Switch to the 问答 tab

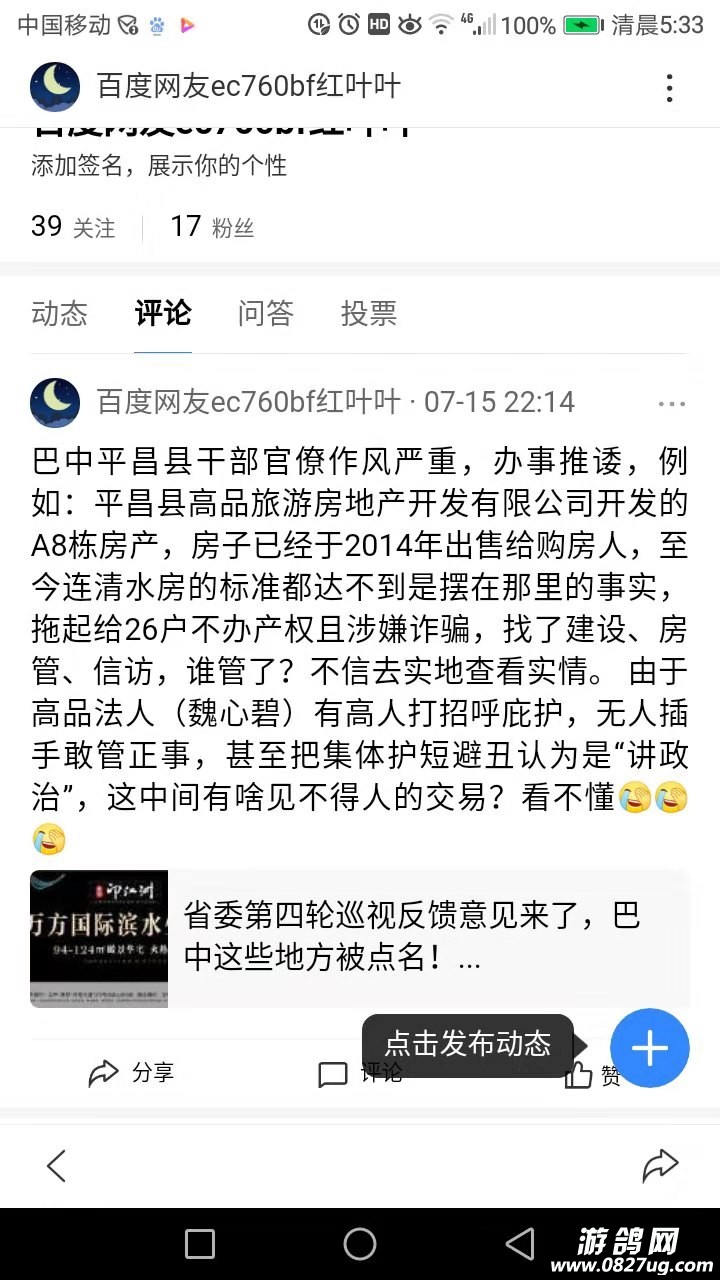click(266, 313)
